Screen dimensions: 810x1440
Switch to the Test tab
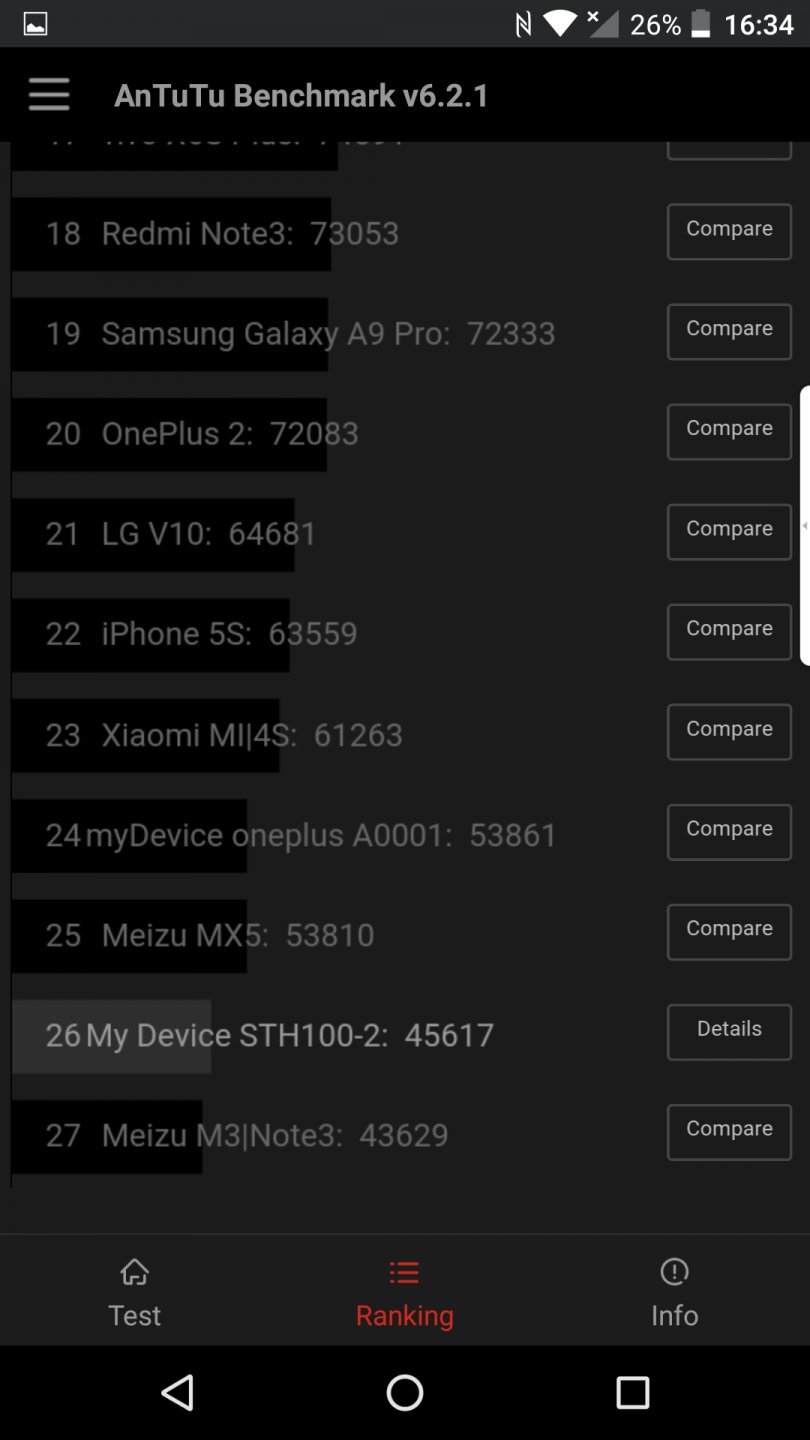[x=134, y=1290]
